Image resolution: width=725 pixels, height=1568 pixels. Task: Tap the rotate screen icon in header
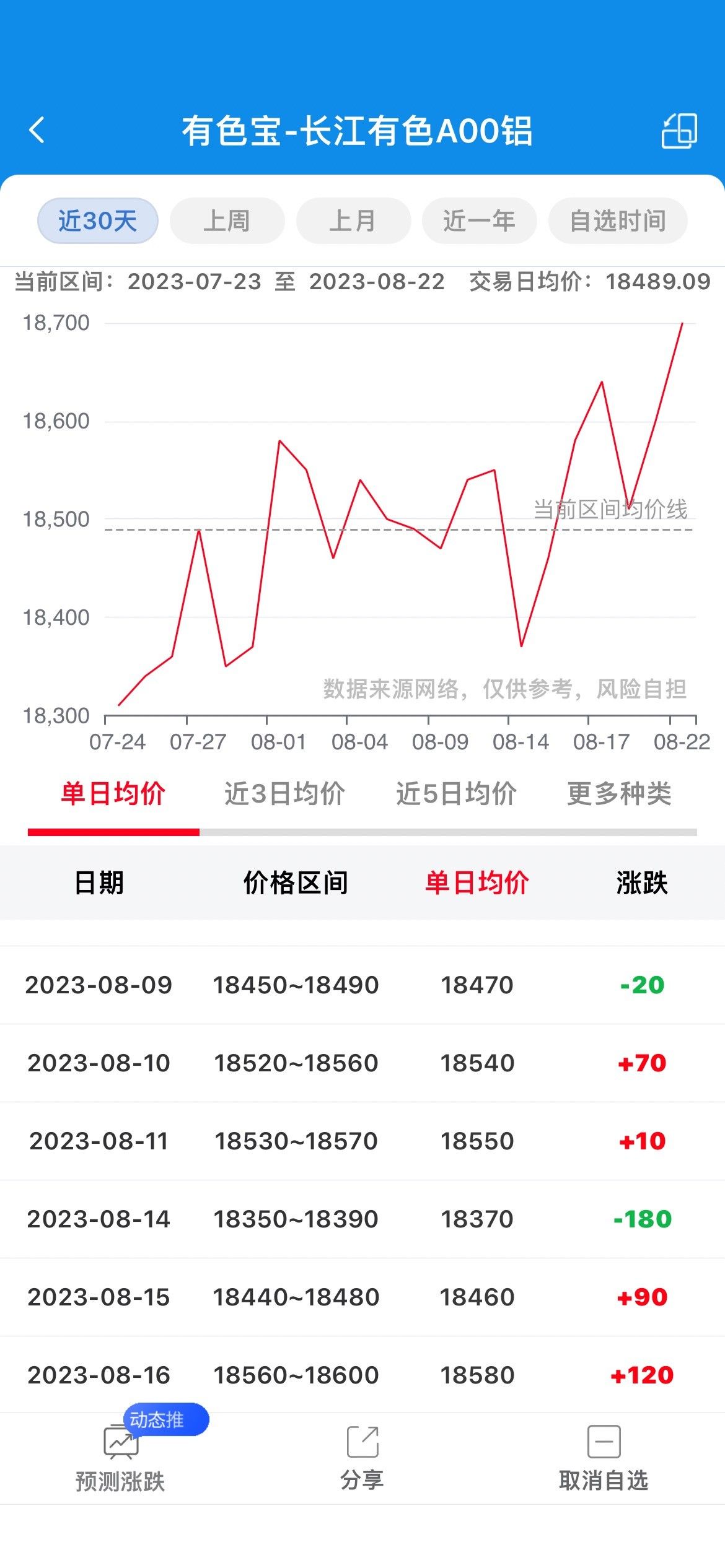coord(679,131)
